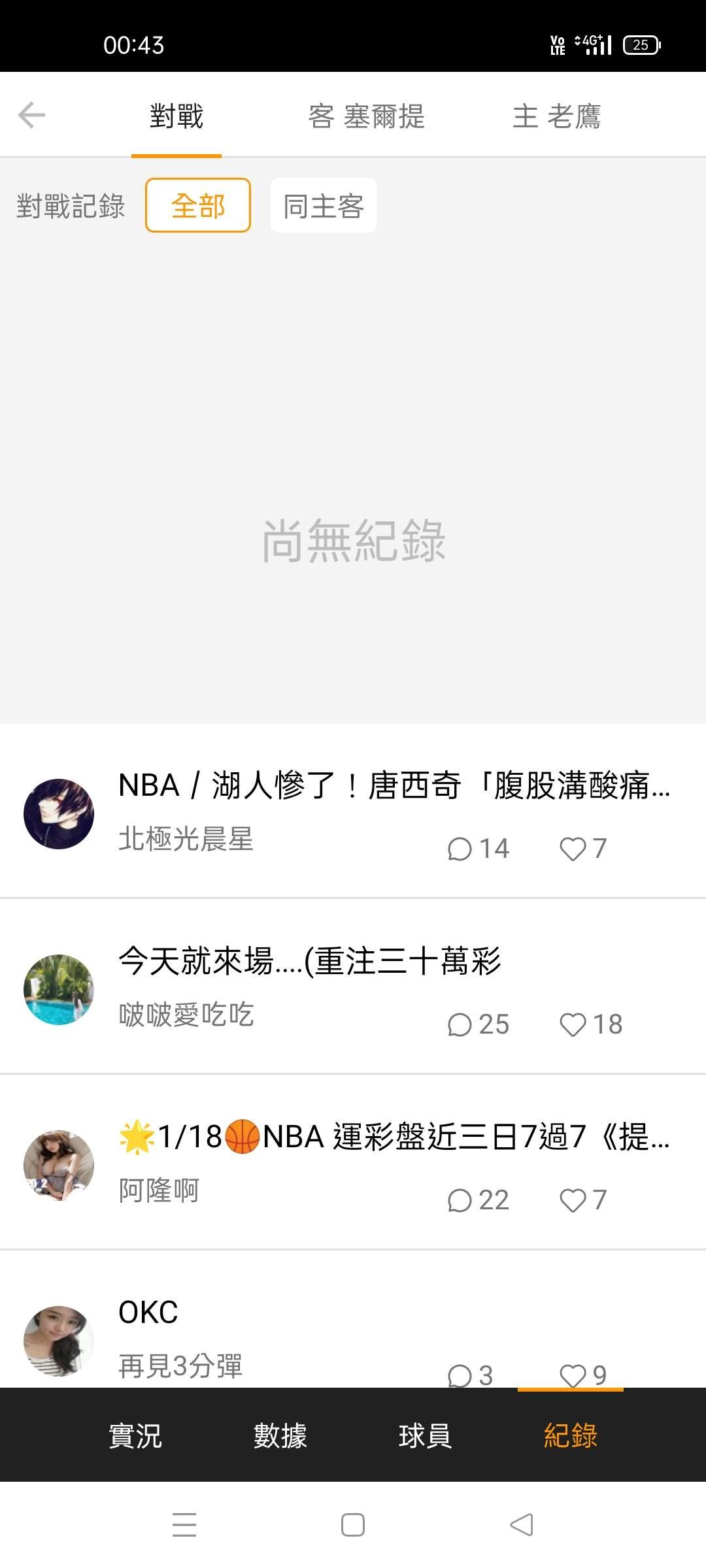
Task: Open the 數據 bottom tab
Action: pos(280,1435)
